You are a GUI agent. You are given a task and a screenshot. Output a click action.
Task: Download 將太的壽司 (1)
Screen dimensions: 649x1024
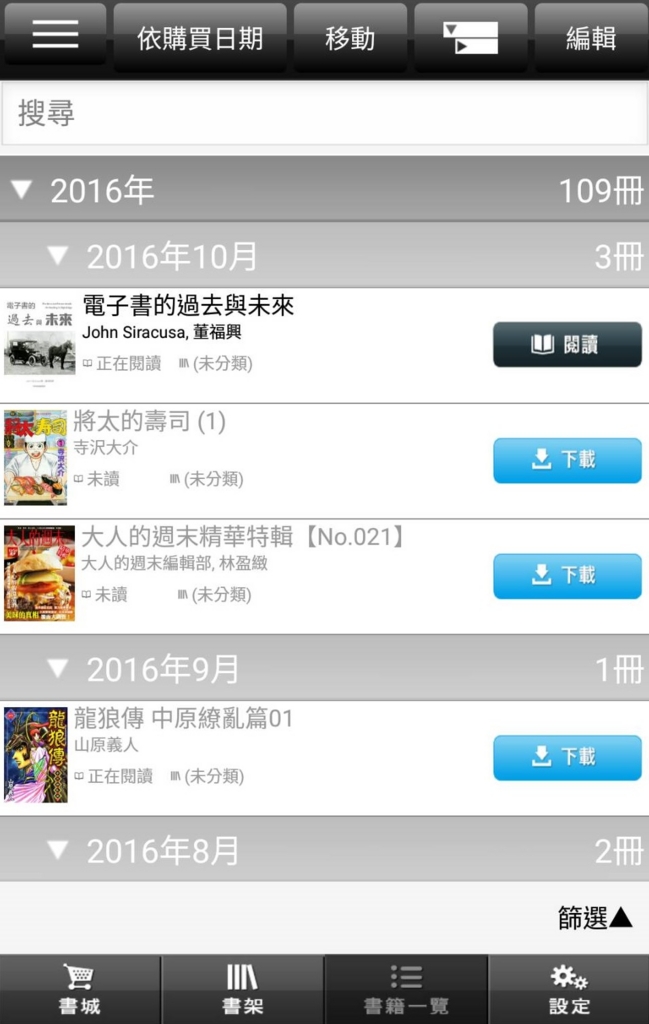point(567,460)
